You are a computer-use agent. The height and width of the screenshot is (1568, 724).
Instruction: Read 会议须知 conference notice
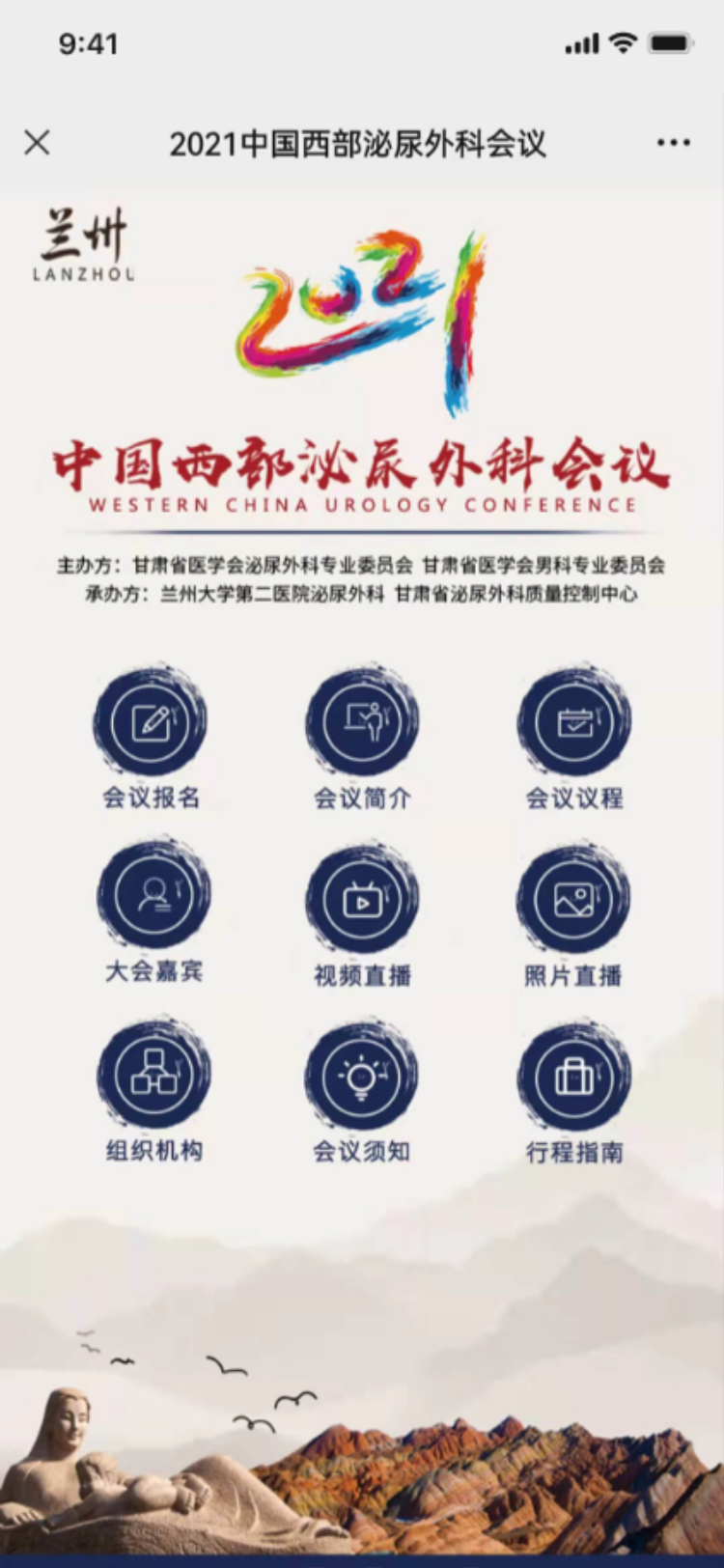coord(361,1077)
